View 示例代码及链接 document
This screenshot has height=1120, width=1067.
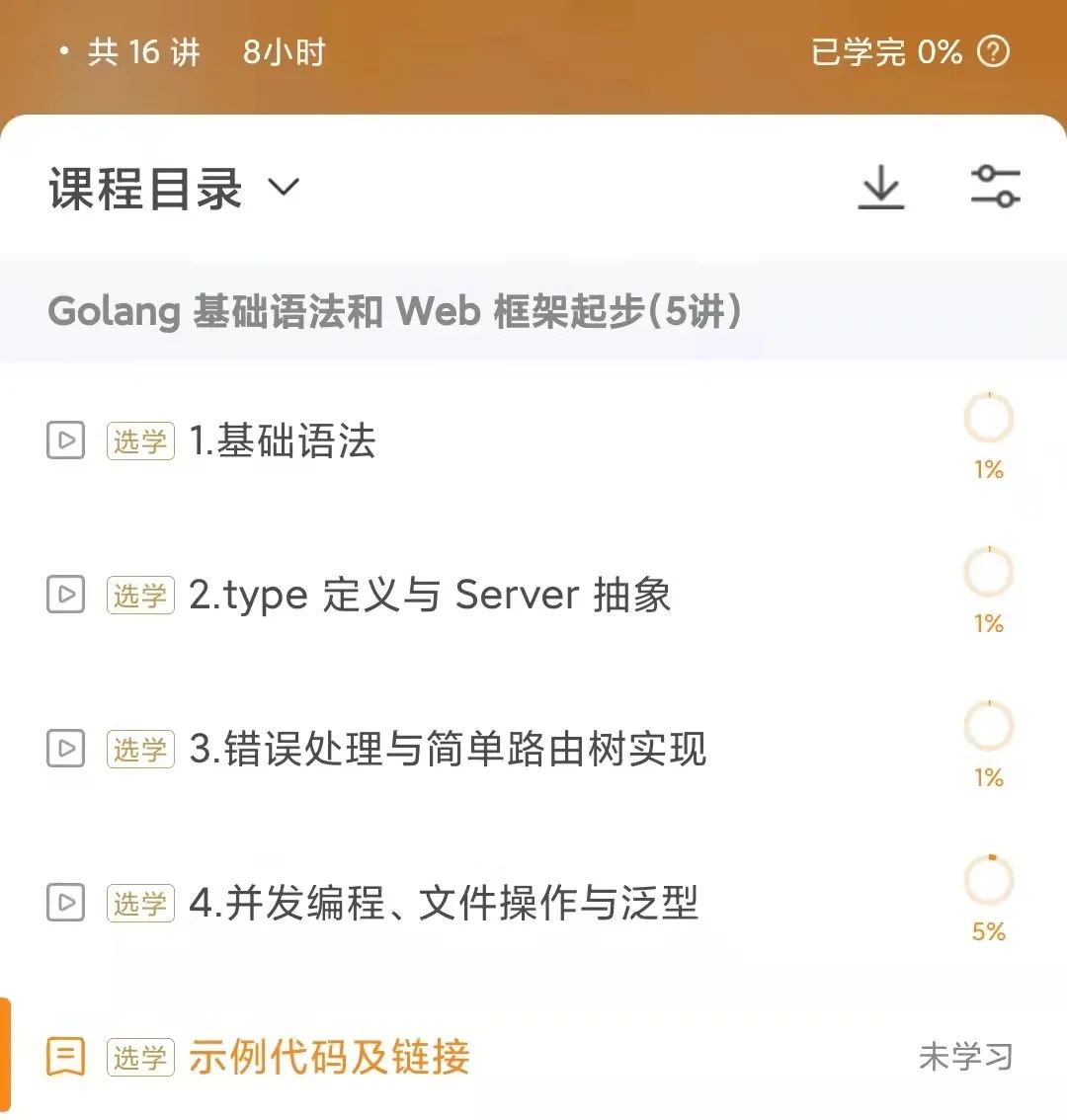[329, 1057]
